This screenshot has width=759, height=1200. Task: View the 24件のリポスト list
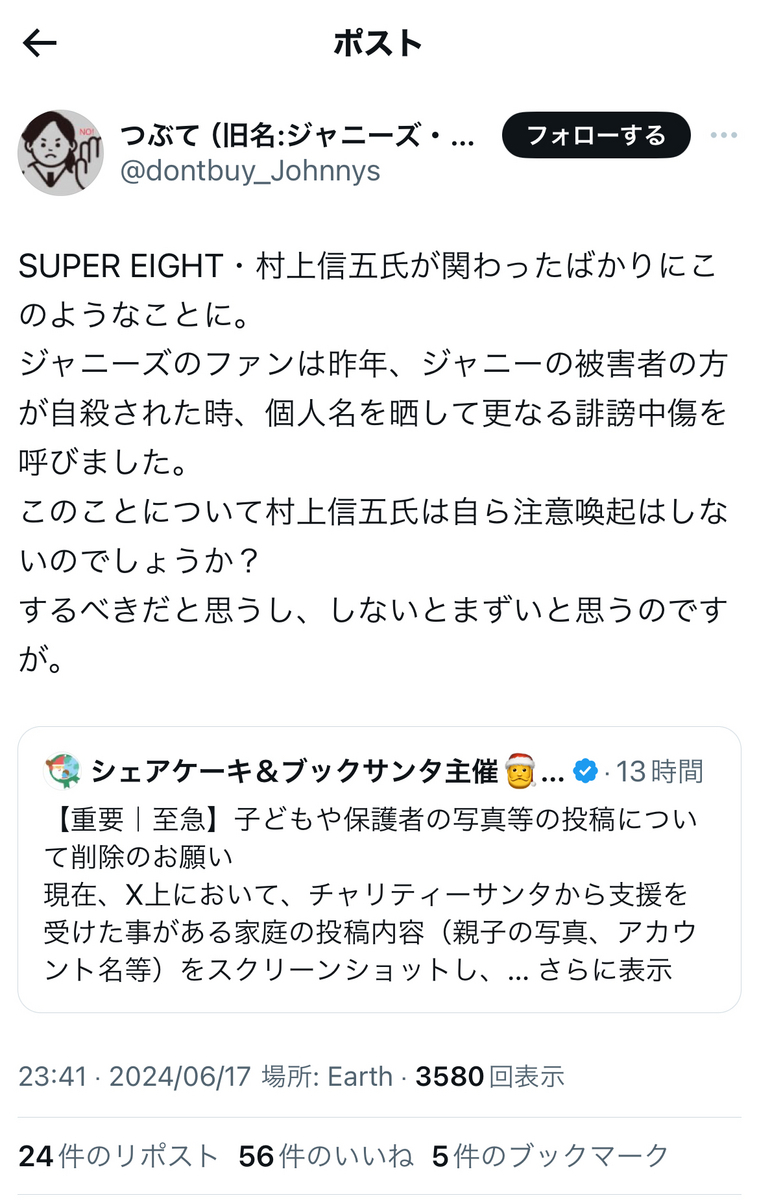[x=118, y=1156]
